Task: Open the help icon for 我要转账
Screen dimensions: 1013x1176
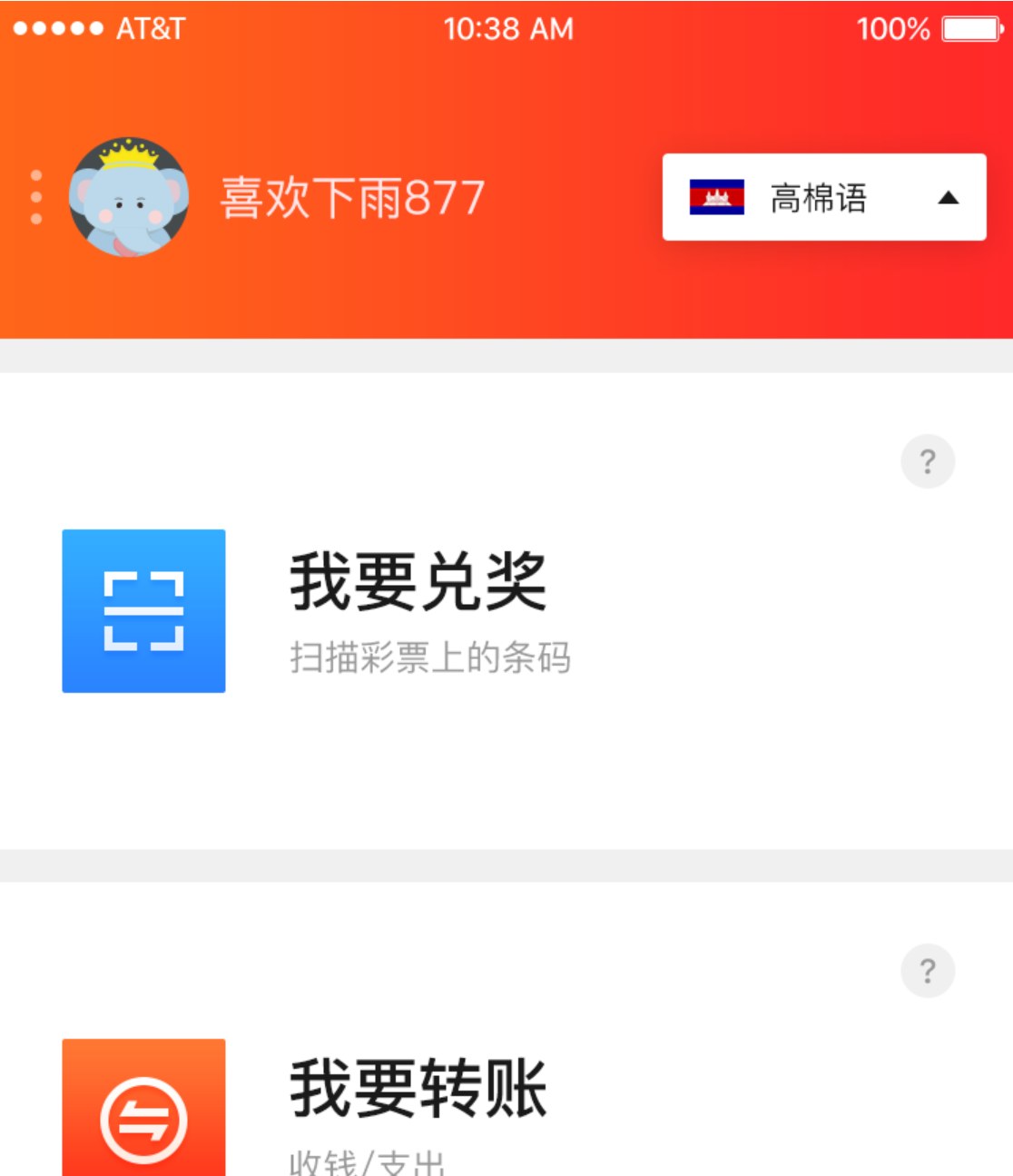Action: [x=928, y=971]
